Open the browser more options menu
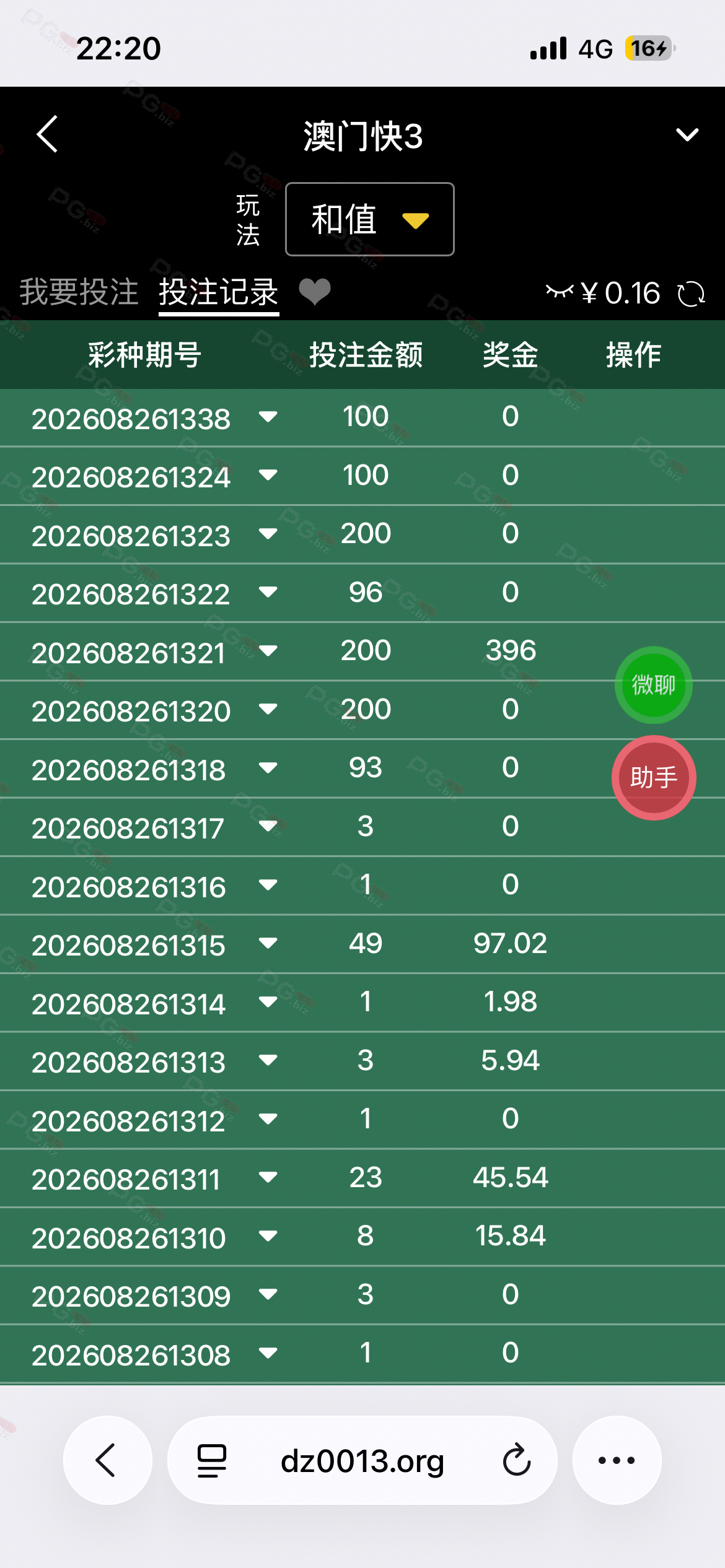 pos(617,1460)
